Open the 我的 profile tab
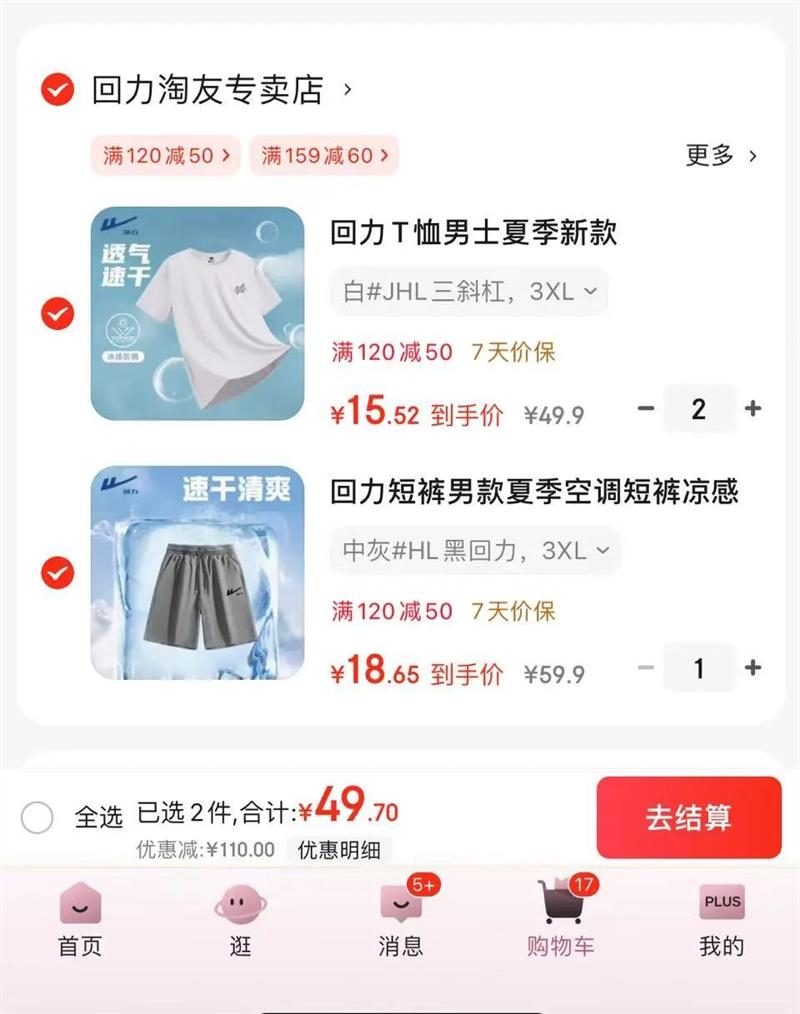800x1014 pixels. coord(721,920)
